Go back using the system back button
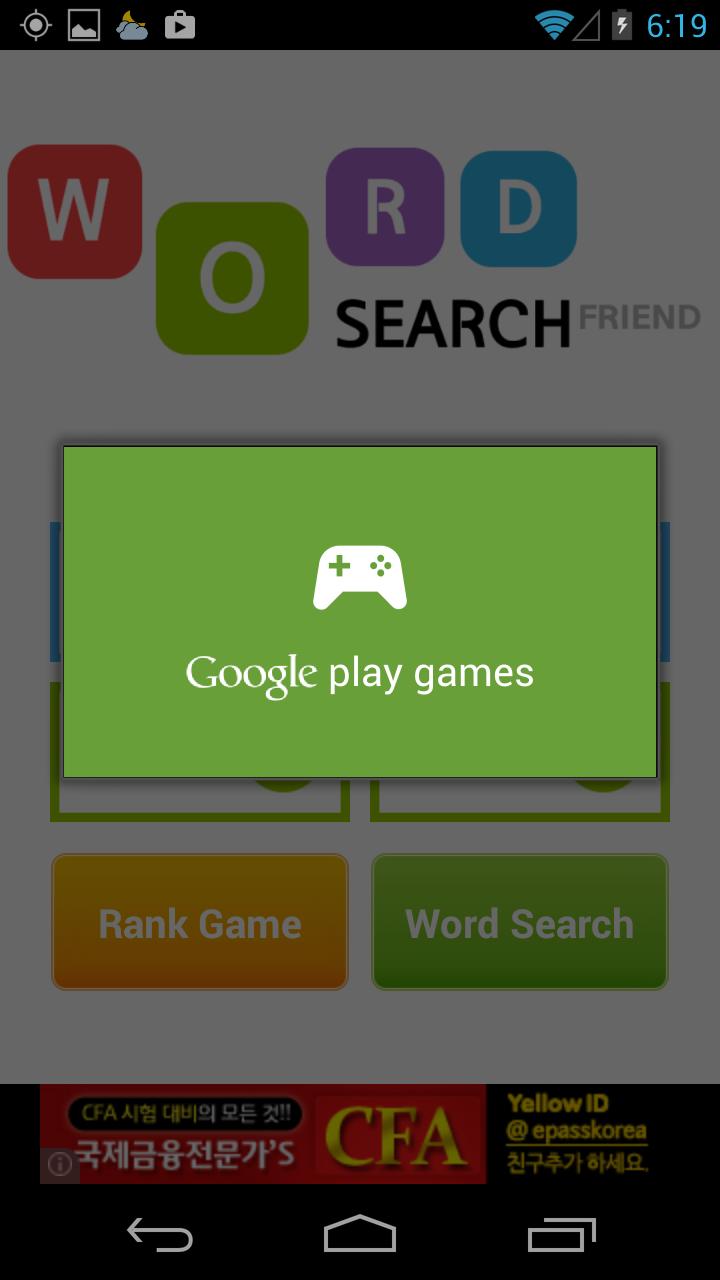Viewport: 720px width, 1280px height. tap(160, 1235)
